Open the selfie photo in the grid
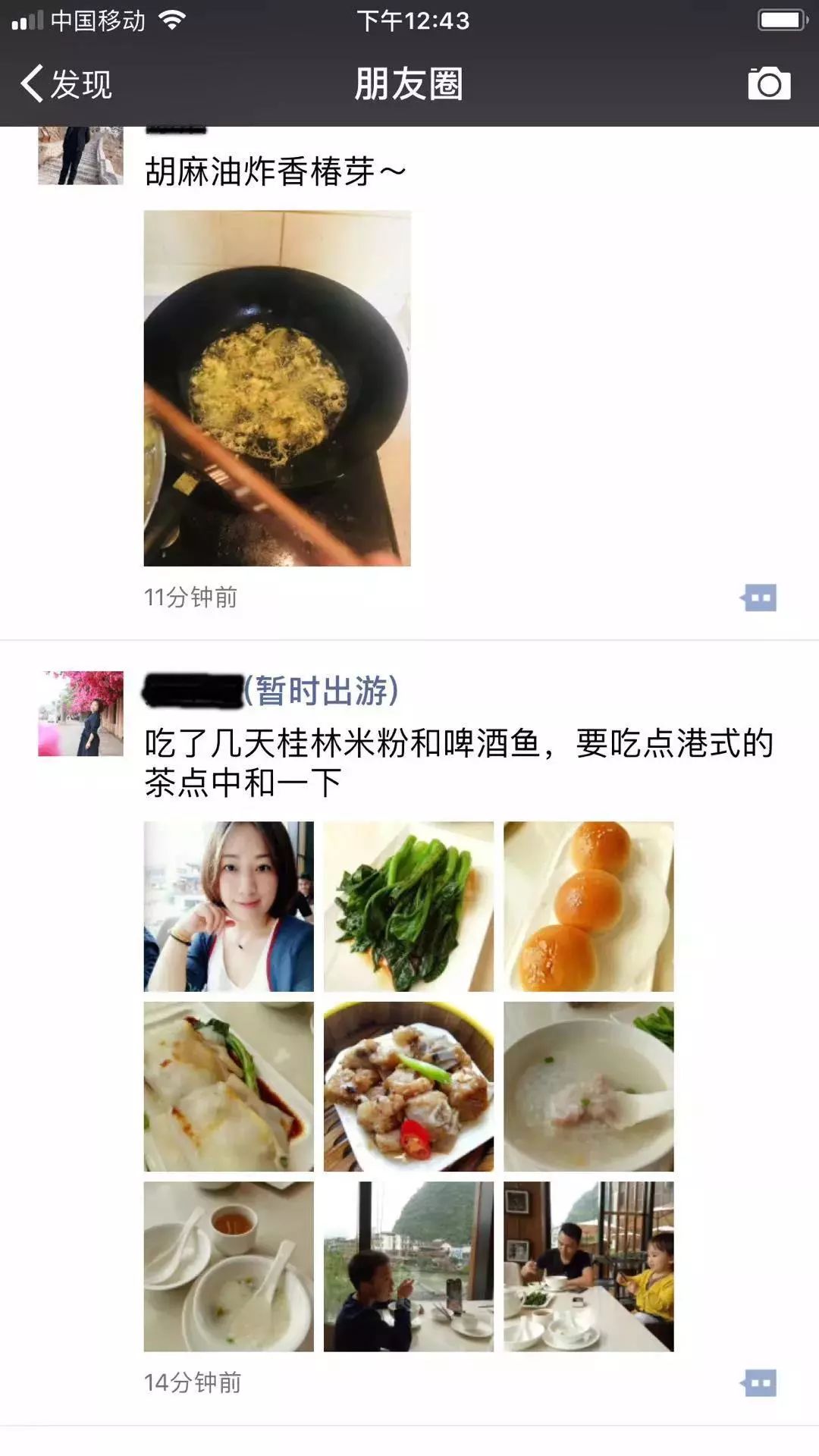Viewport: 819px width, 1456px height. 228,906
